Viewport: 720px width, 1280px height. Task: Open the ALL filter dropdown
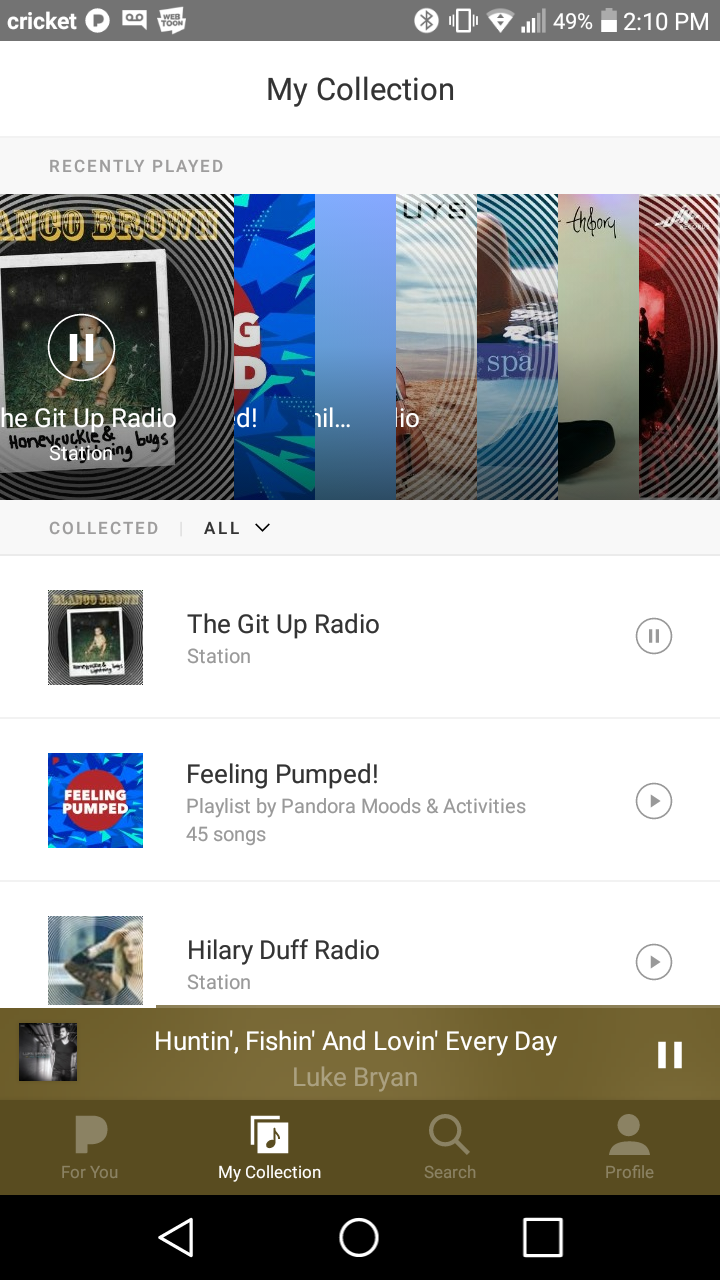point(237,528)
